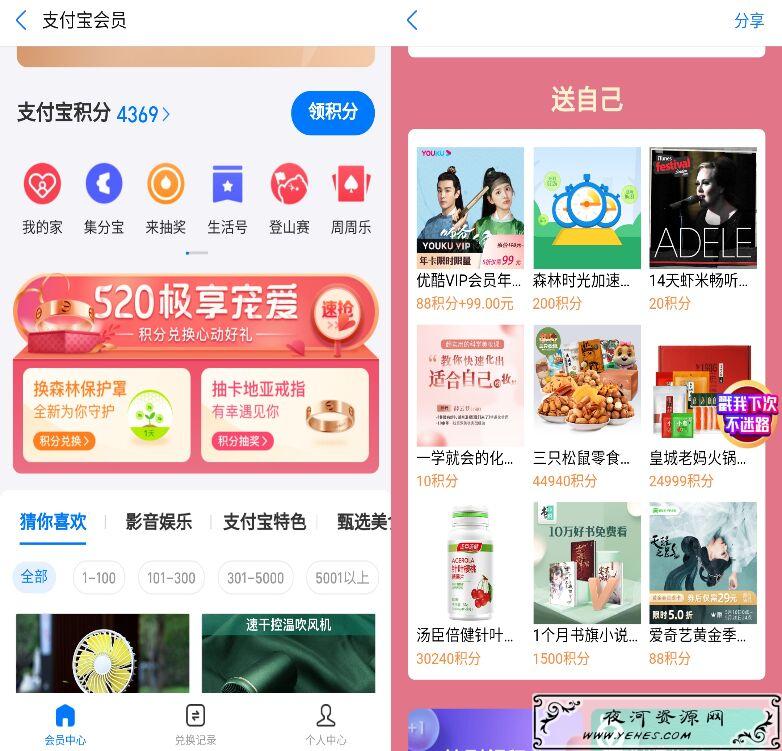
Task: Select the 101-300 points filter chip
Action: tap(171, 577)
